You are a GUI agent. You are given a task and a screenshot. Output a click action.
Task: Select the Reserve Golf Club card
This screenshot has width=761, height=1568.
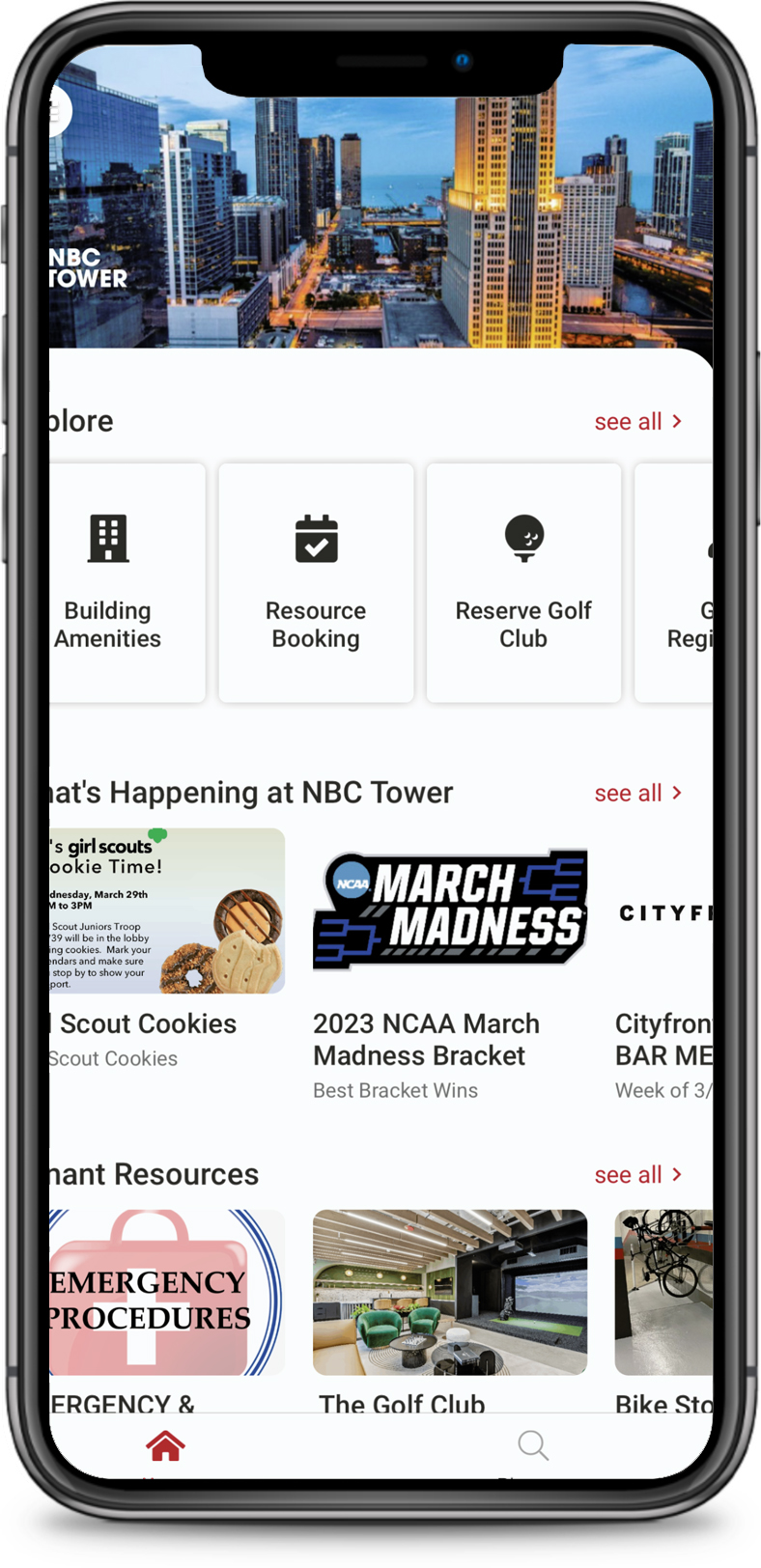(523, 582)
